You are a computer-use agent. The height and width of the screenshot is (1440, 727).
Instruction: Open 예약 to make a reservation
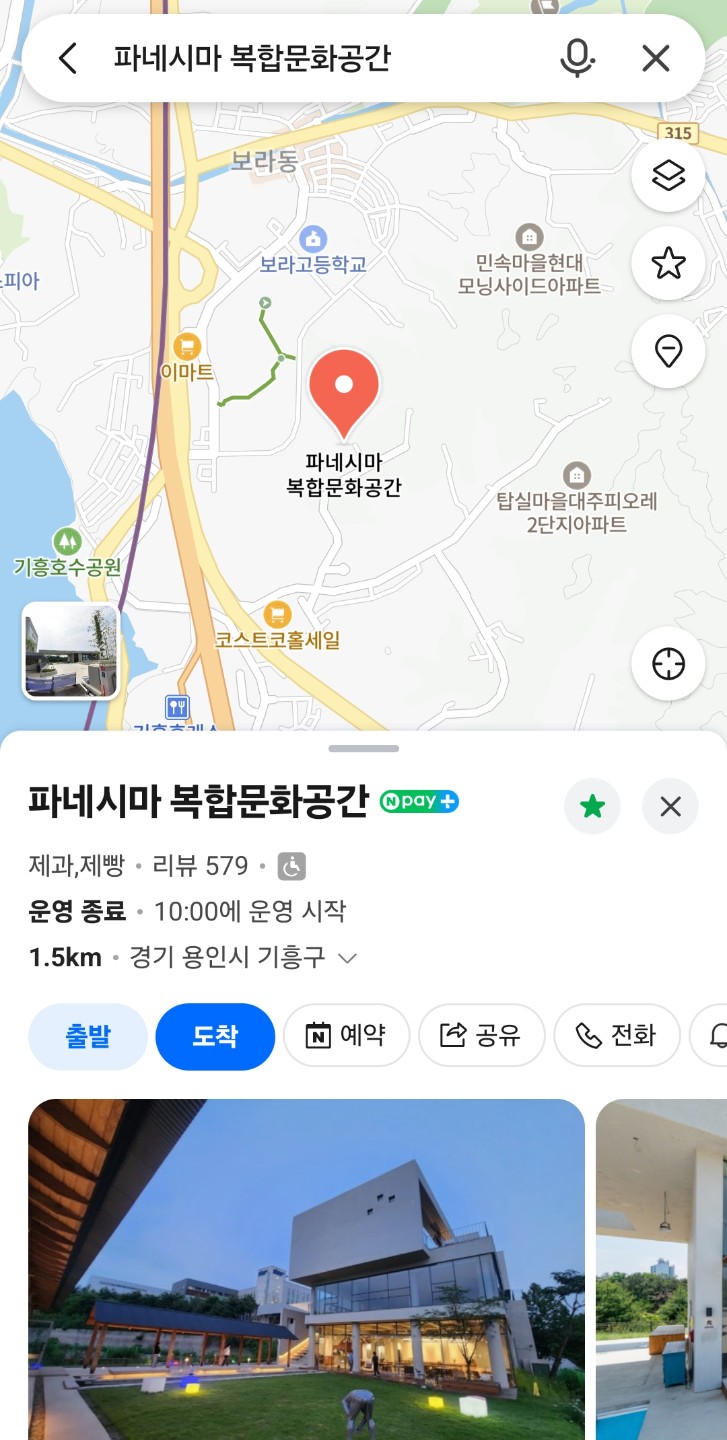pos(346,1037)
